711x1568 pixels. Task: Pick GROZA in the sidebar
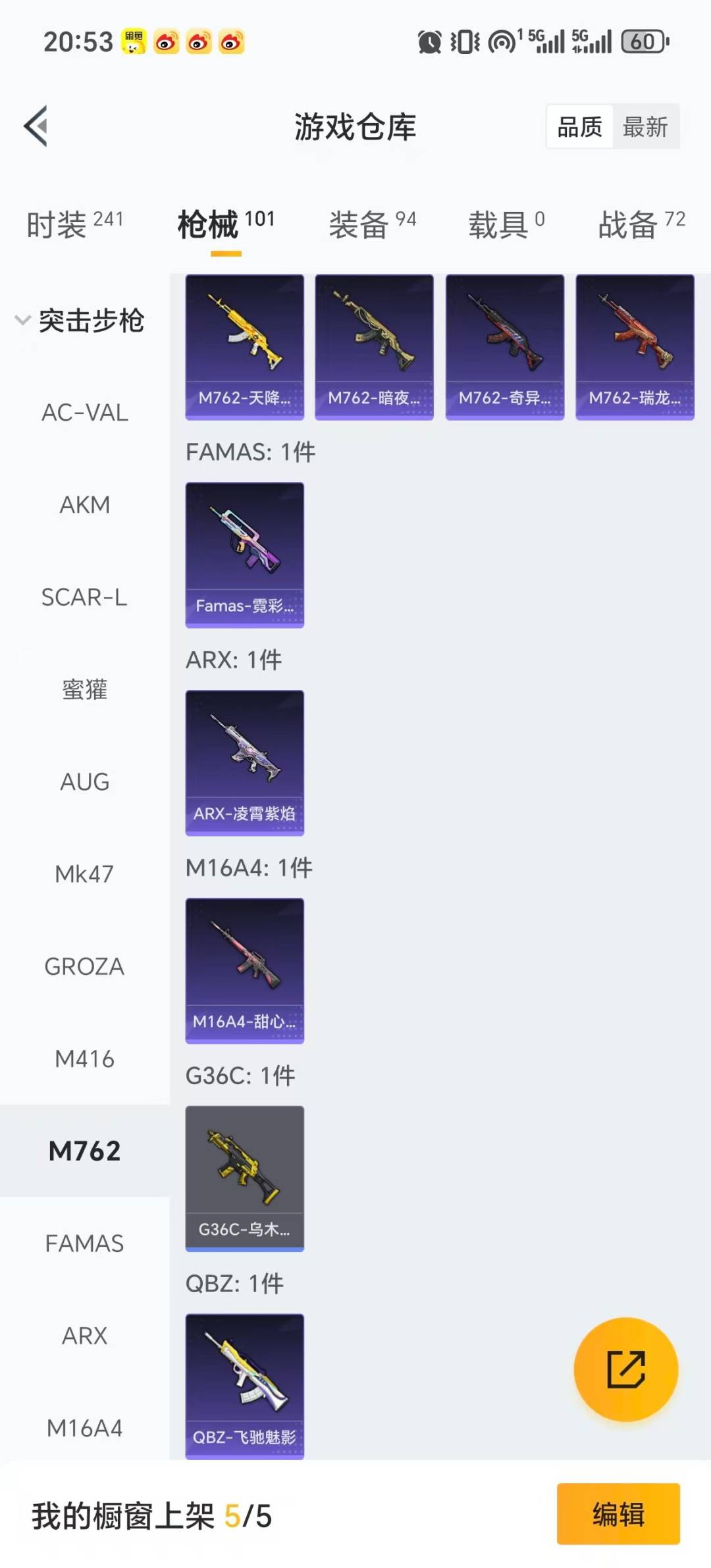coord(85,966)
